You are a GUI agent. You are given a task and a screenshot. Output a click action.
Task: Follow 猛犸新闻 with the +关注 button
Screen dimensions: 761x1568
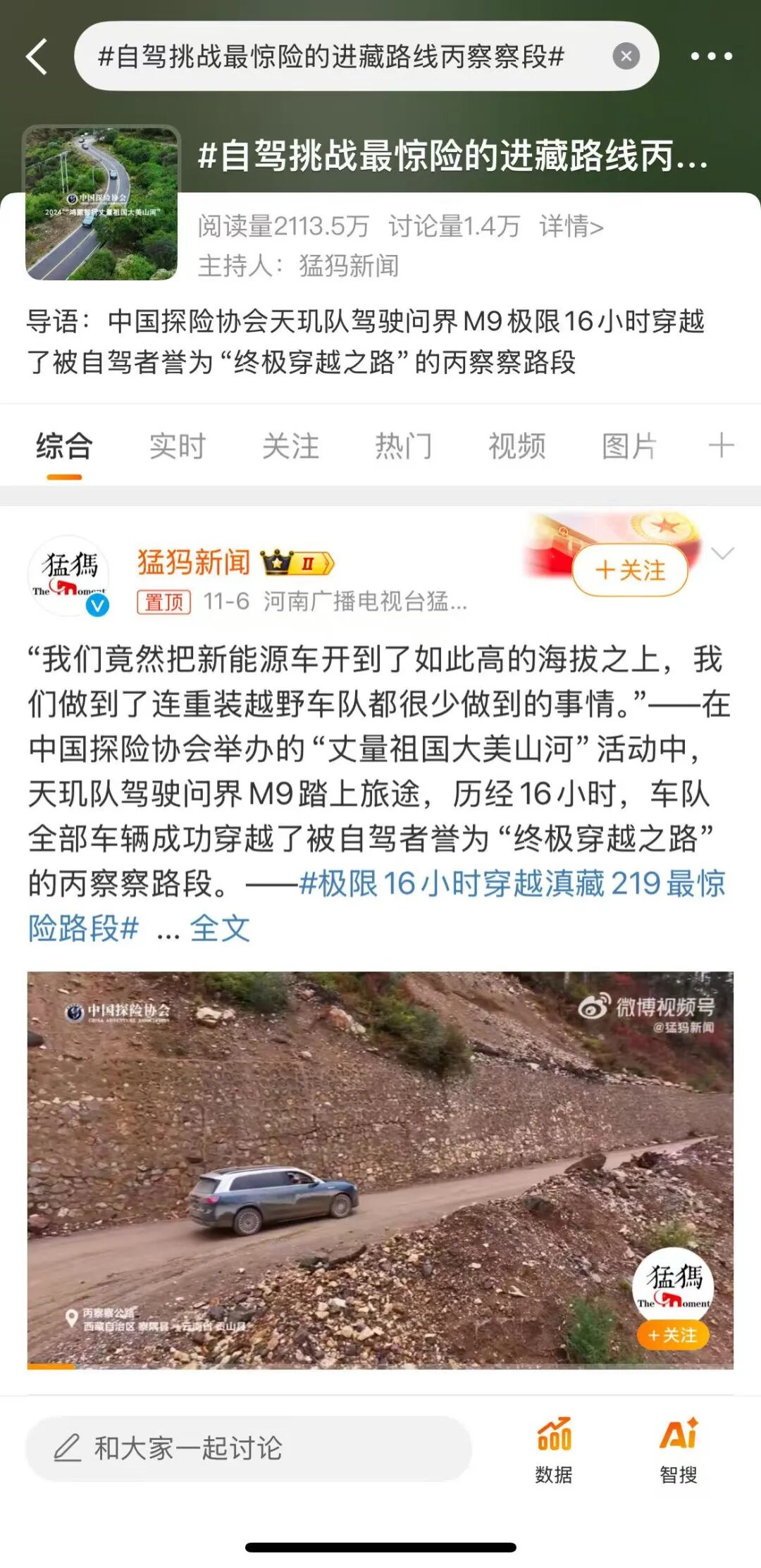click(630, 570)
